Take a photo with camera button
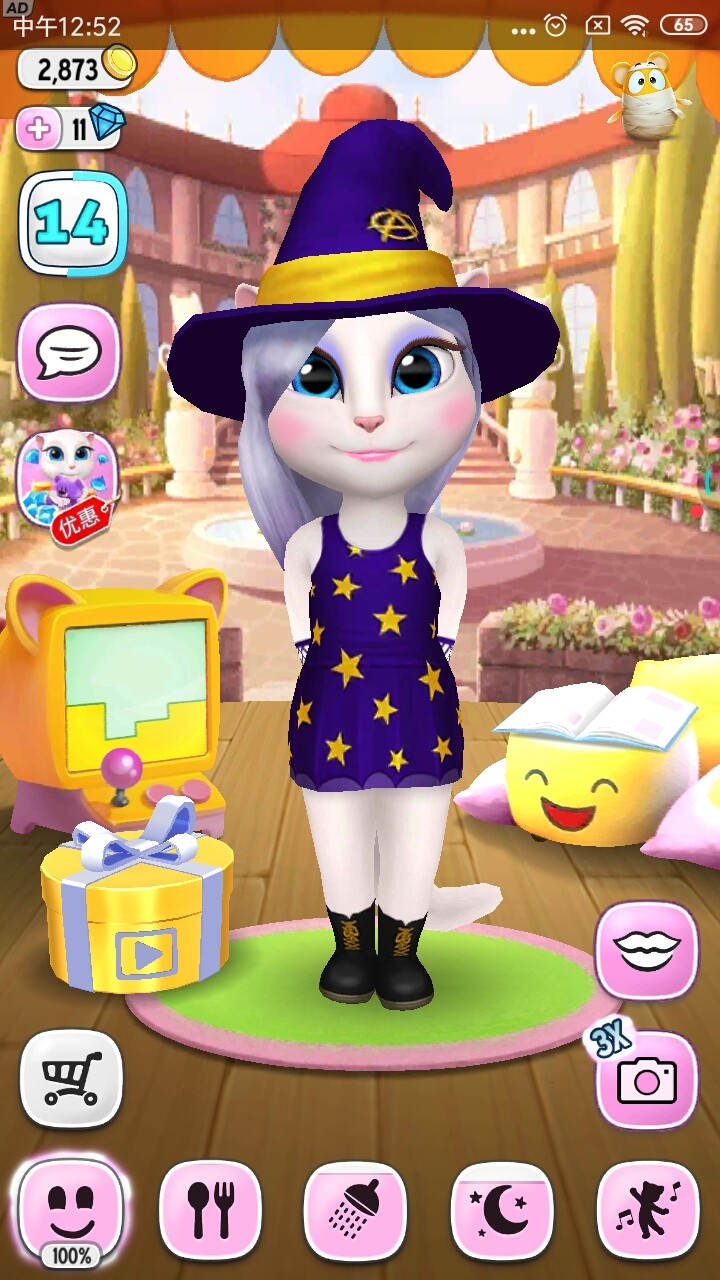 point(646,1078)
